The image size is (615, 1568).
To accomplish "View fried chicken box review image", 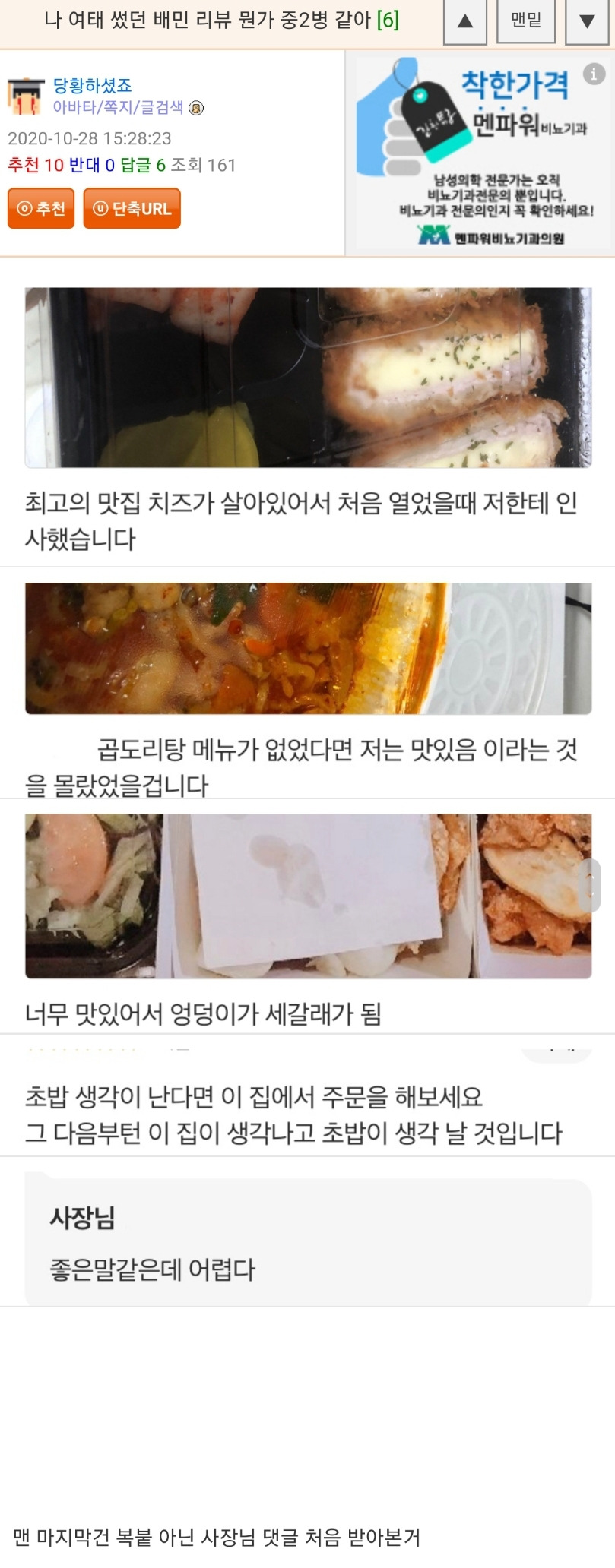I will tap(308, 896).
